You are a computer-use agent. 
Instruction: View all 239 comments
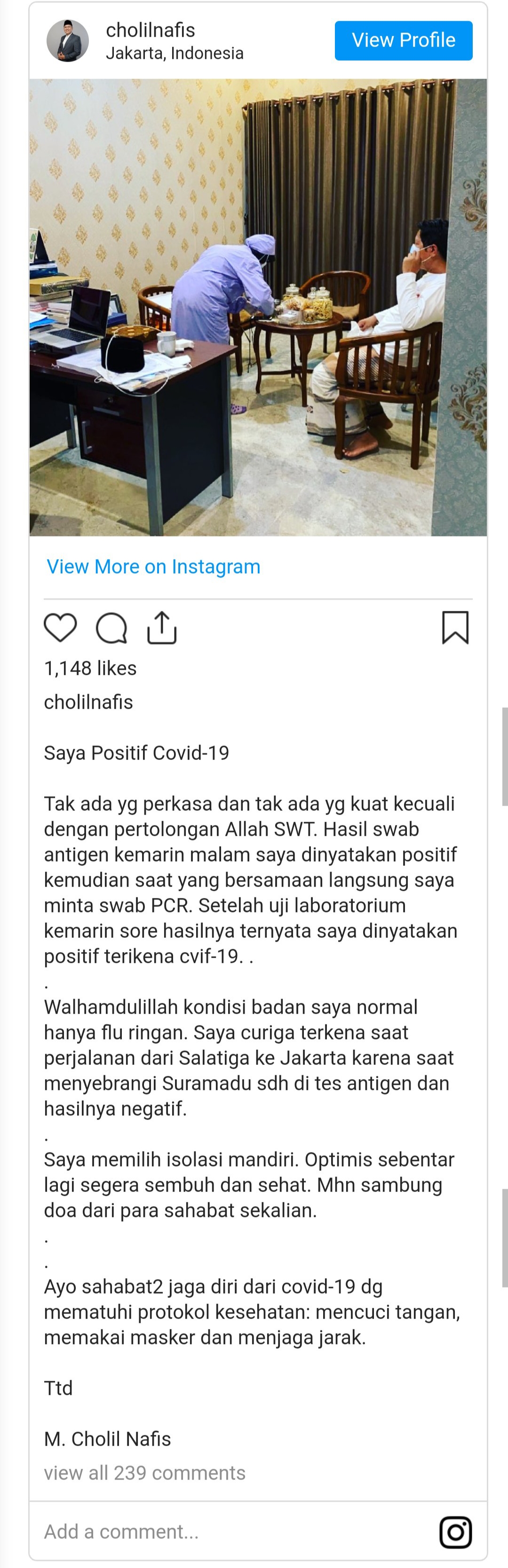pos(144,1472)
